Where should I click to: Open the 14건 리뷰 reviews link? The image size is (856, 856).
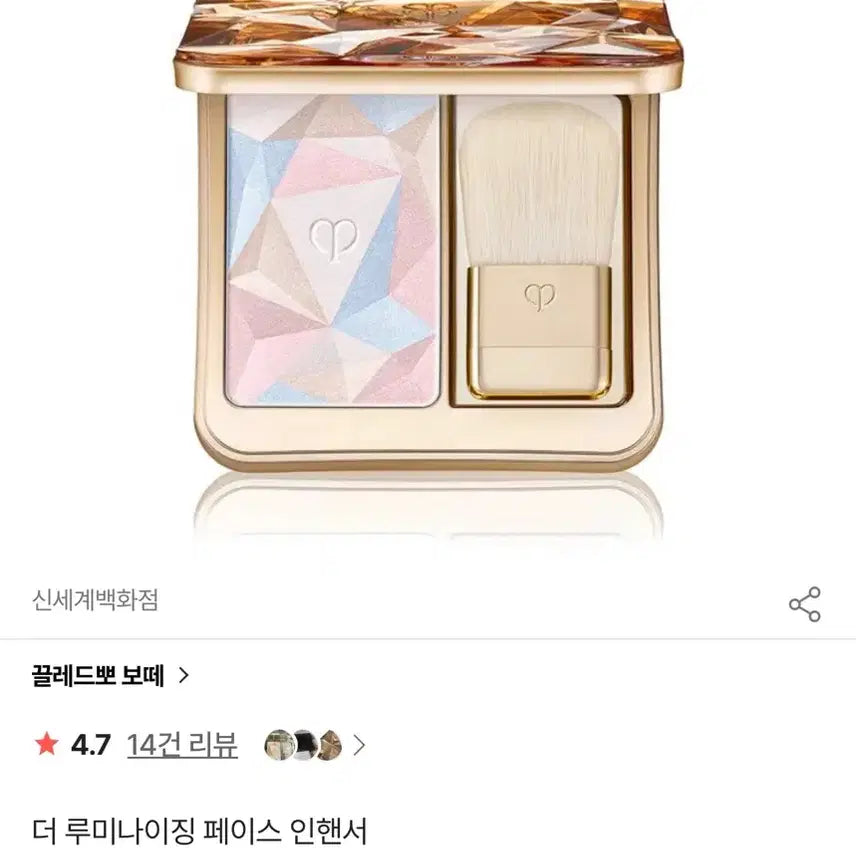182,745
